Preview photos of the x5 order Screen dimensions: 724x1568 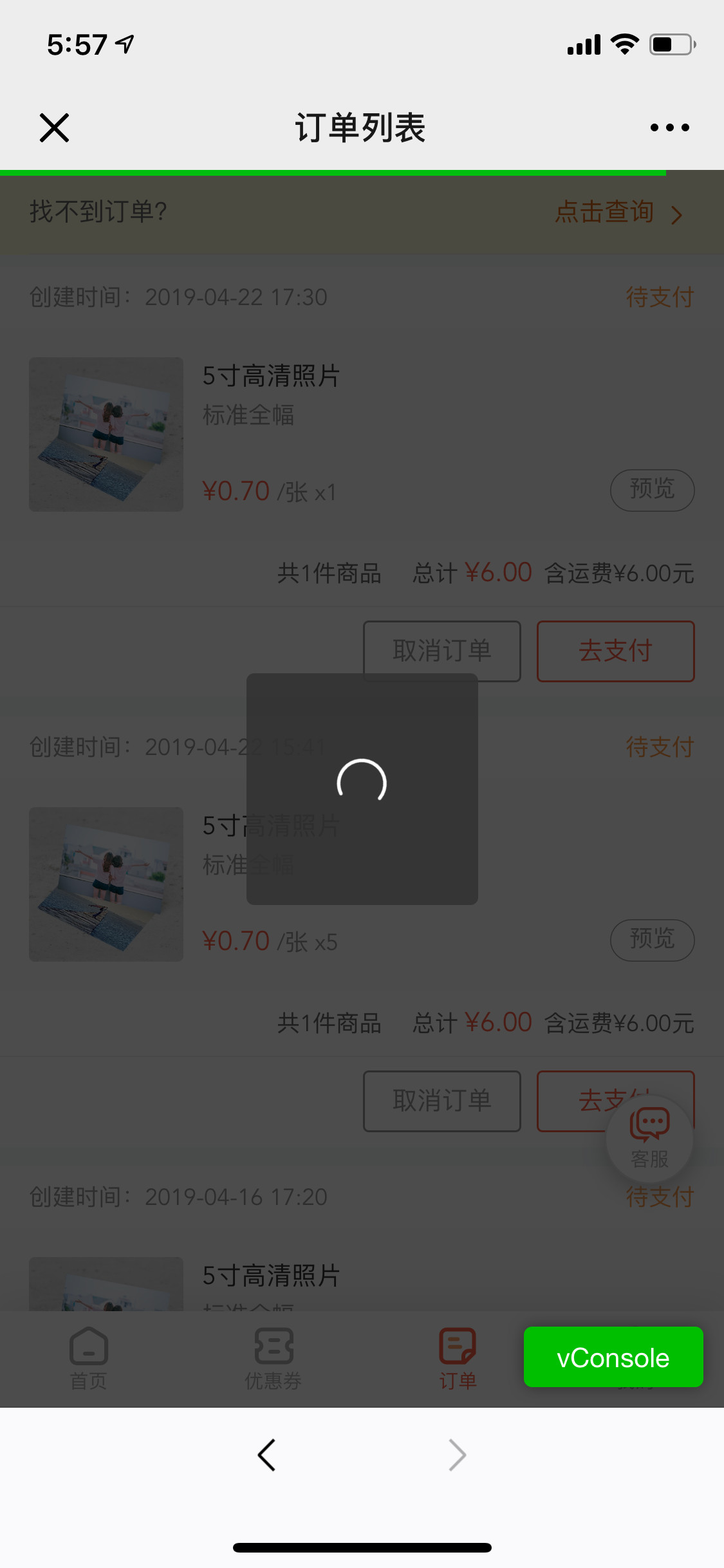(651, 940)
